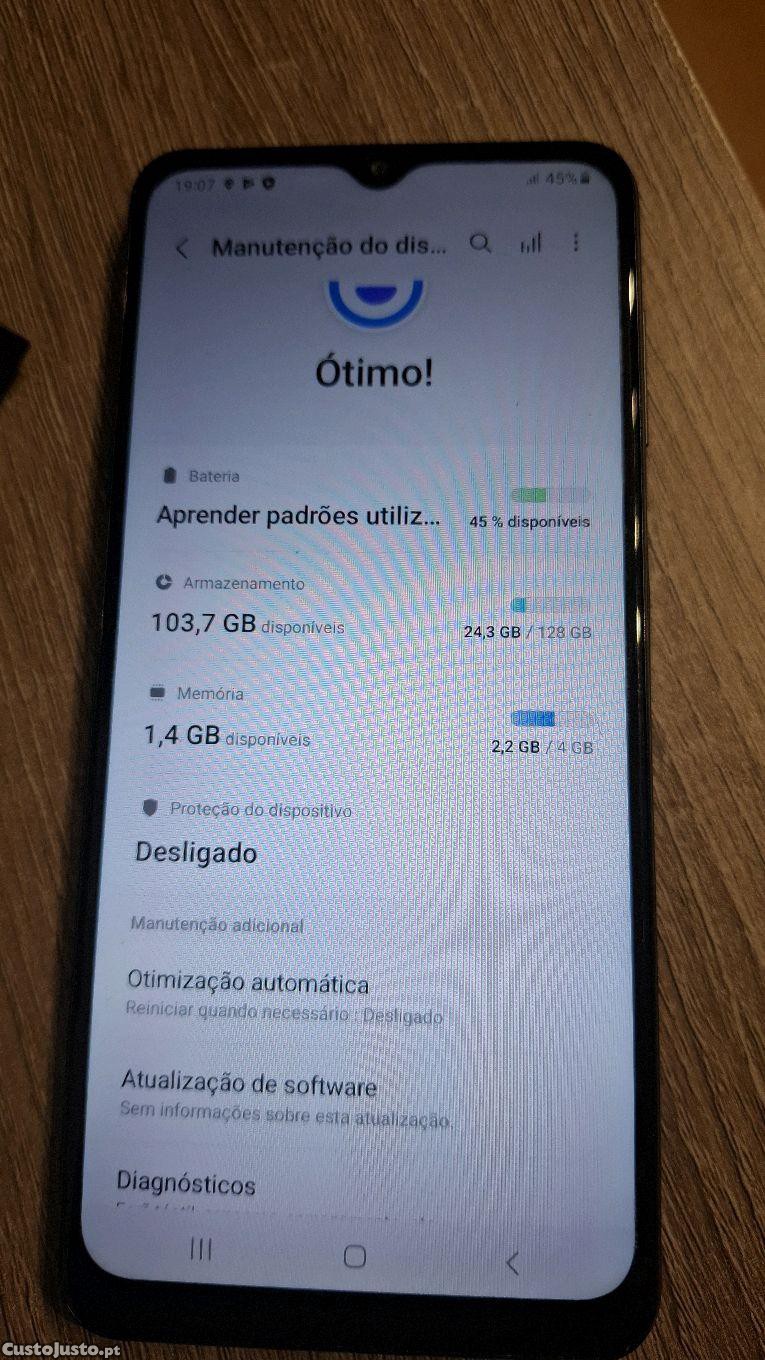Open the Bateria section
765x1360 pixels.
(x=370, y=500)
